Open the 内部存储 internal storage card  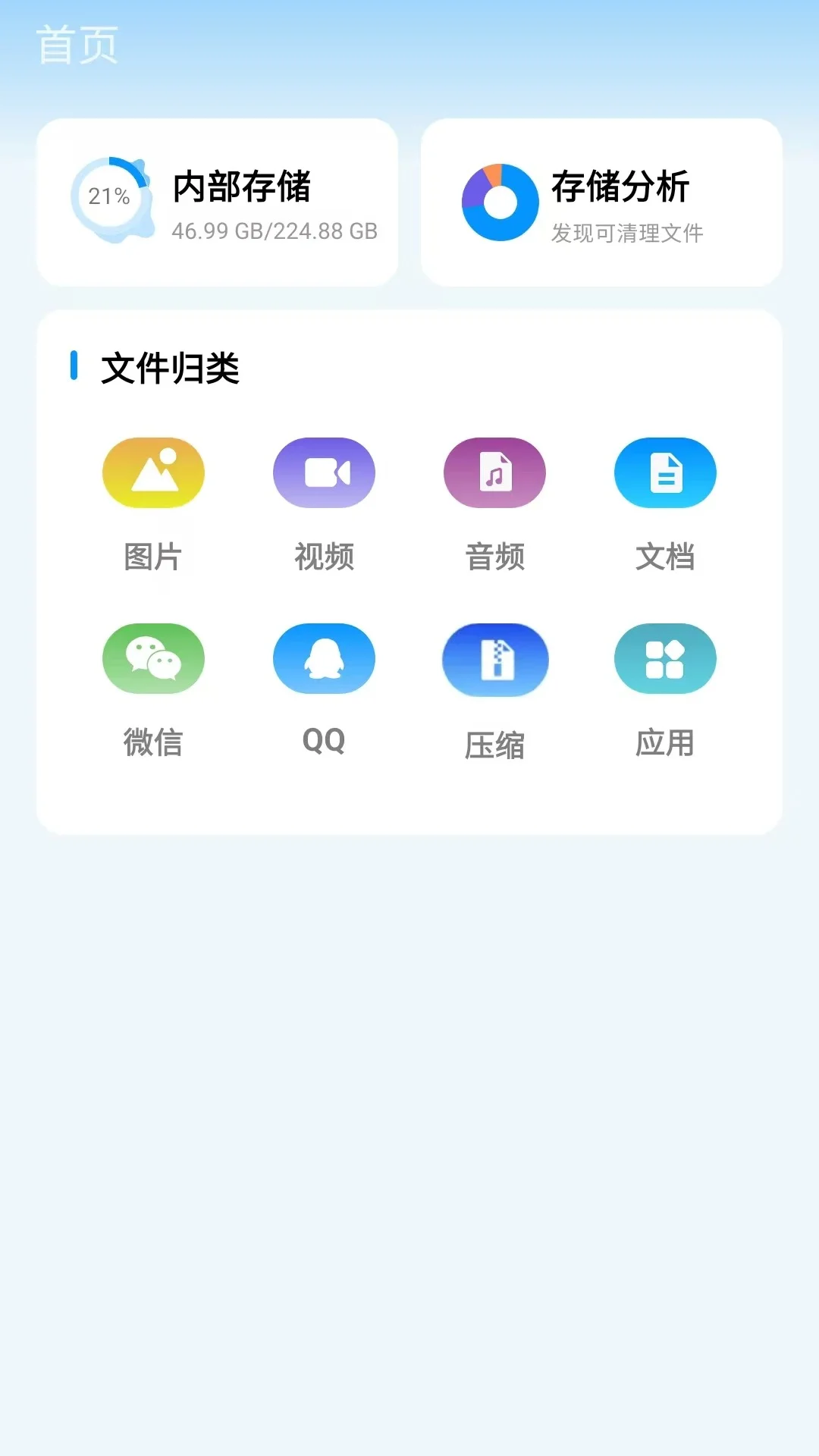coord(218,200)
